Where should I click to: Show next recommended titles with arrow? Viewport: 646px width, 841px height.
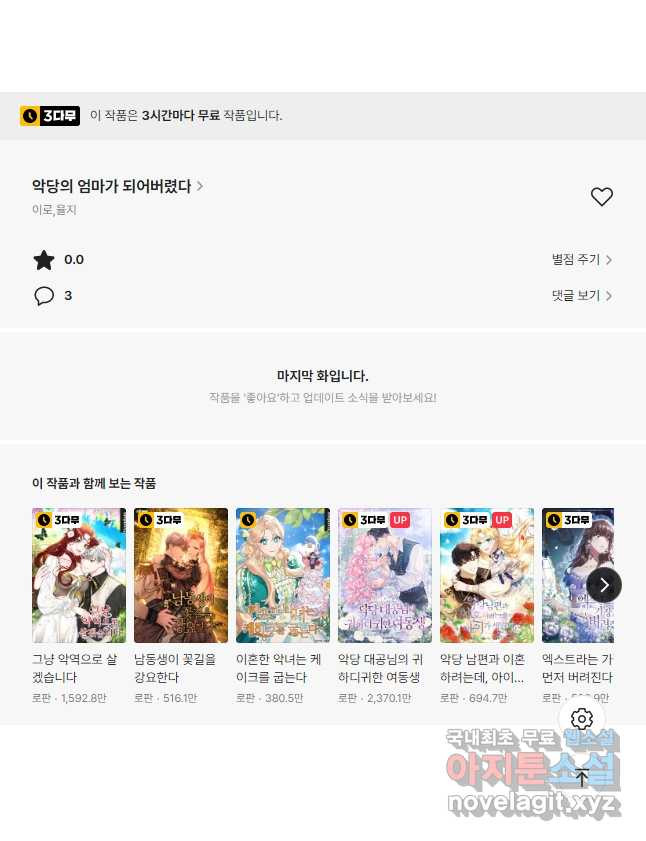604,584
